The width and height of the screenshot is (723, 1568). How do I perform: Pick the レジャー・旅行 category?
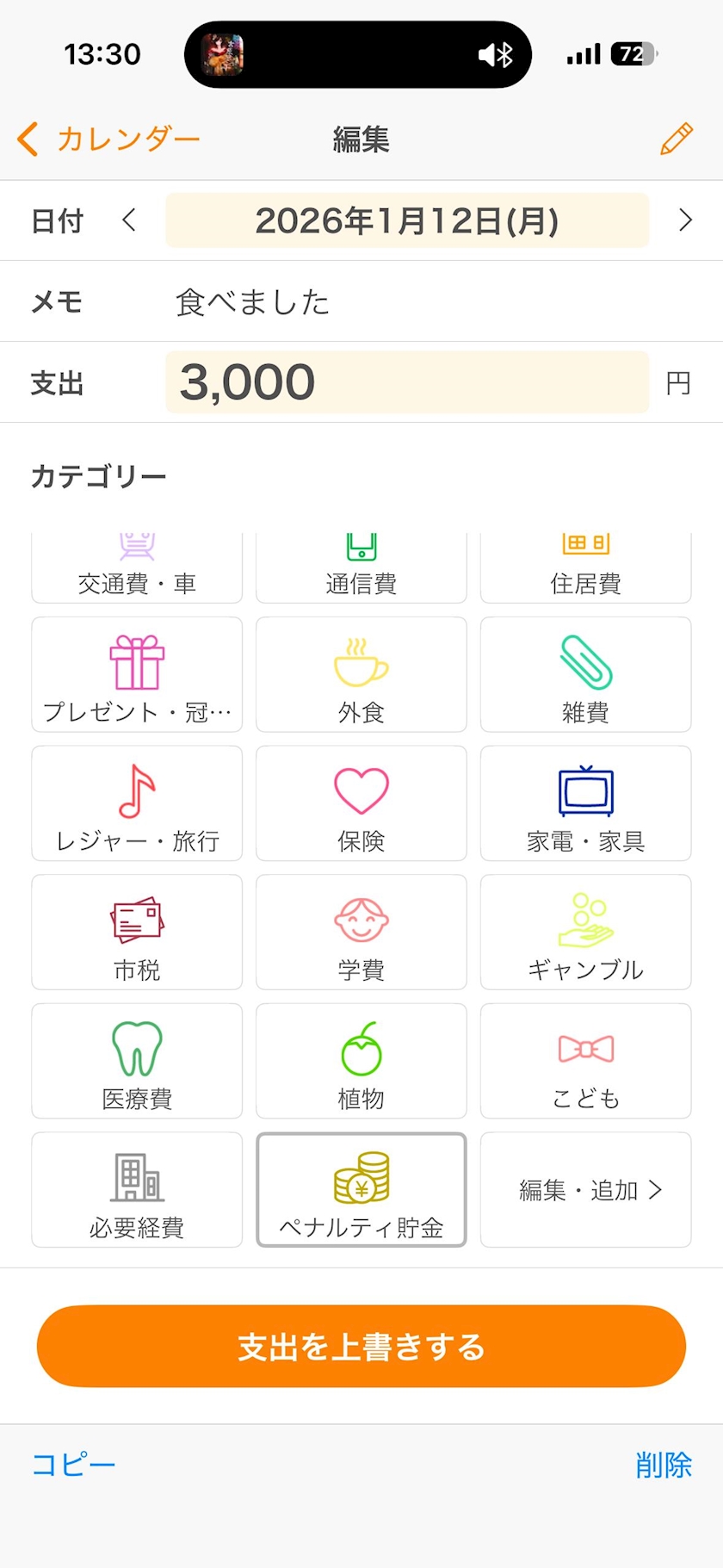(137, 803)
